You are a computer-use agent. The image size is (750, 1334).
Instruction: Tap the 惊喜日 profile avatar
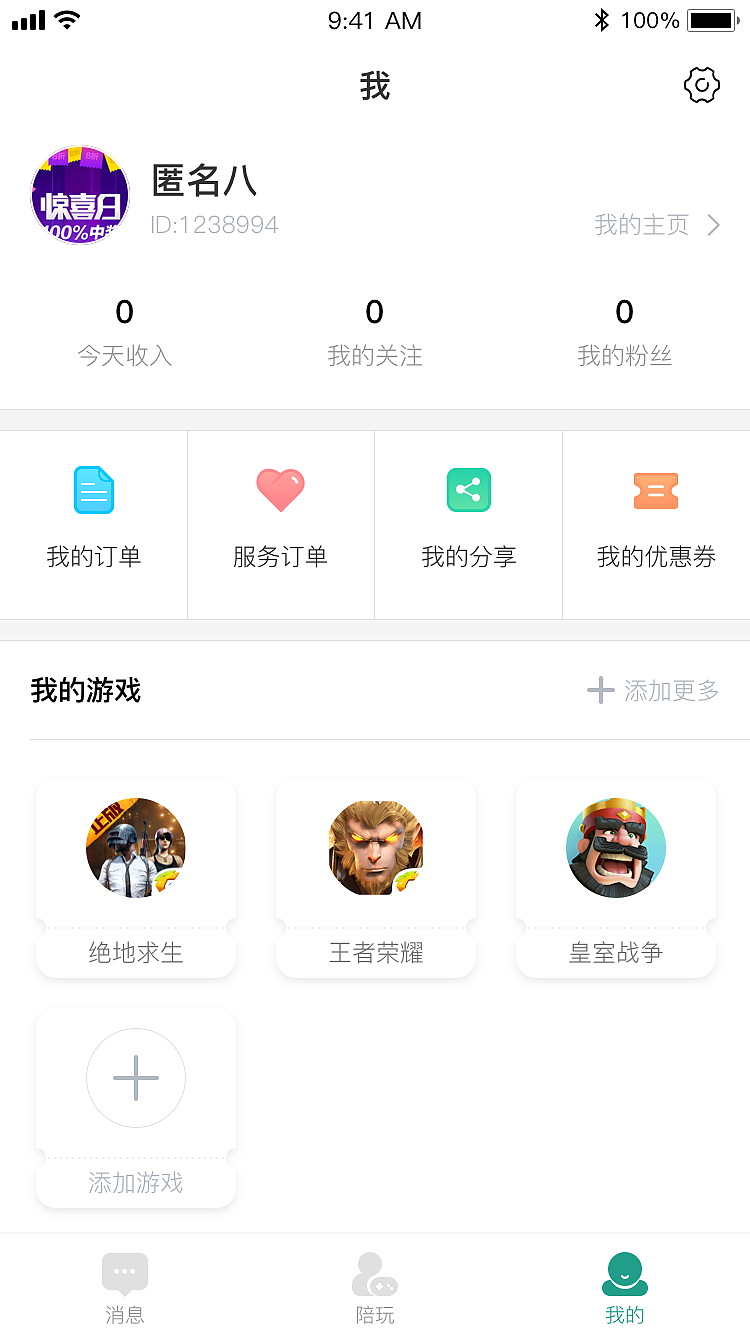click(79, 195)
